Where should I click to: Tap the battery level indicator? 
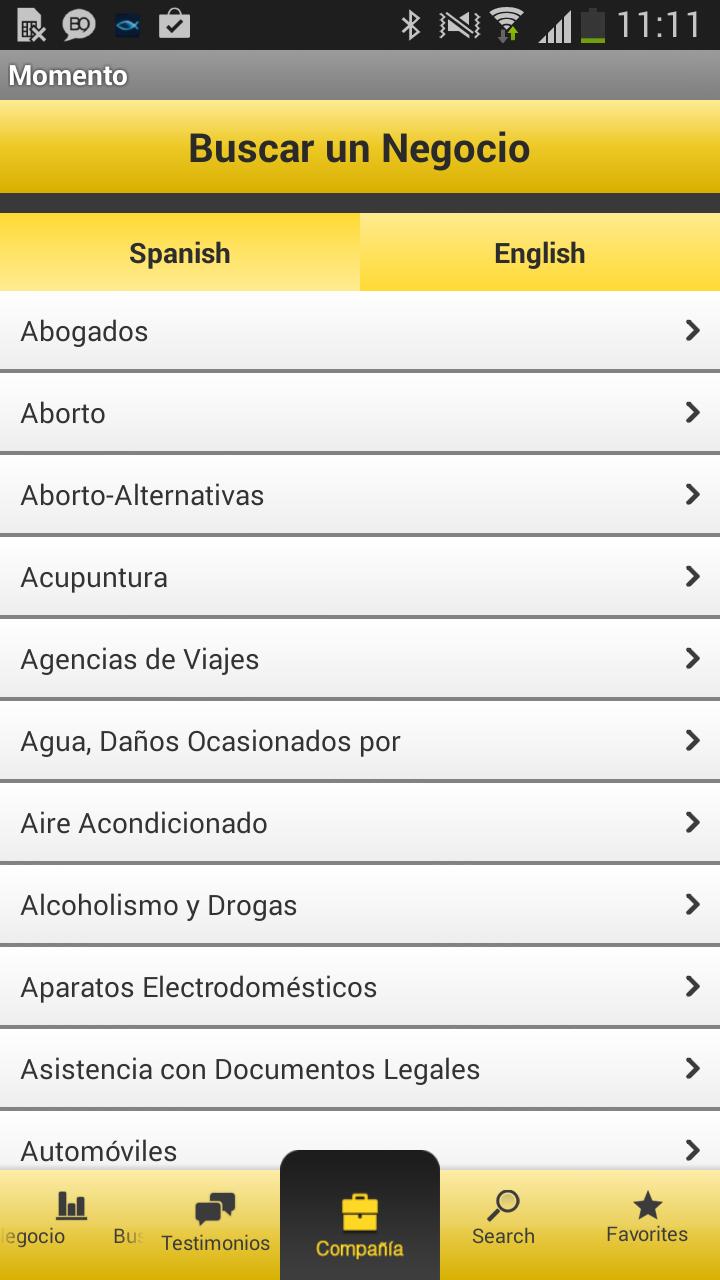pos(592,22)
